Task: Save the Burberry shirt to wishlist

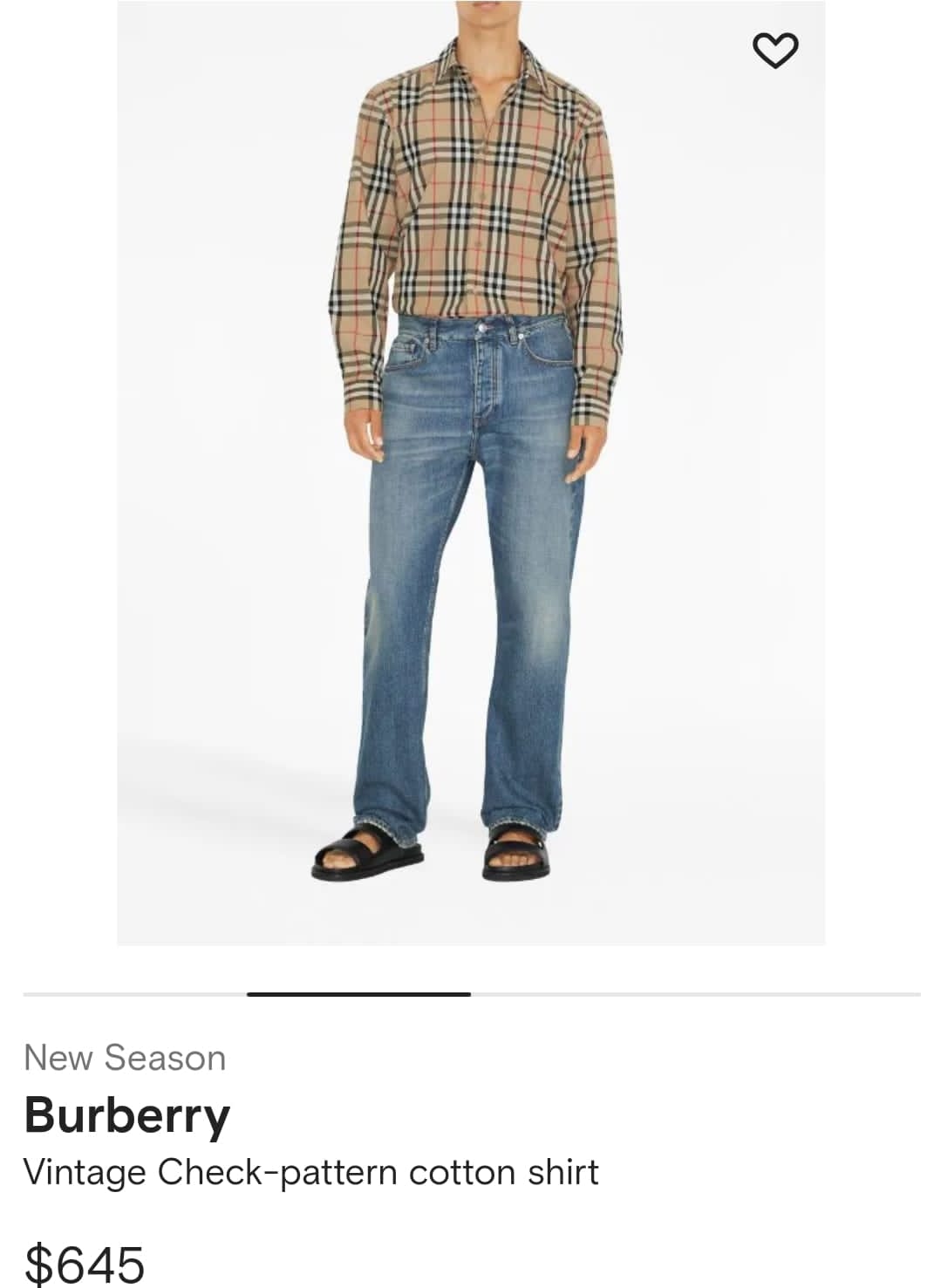Action: pos(774,50)
